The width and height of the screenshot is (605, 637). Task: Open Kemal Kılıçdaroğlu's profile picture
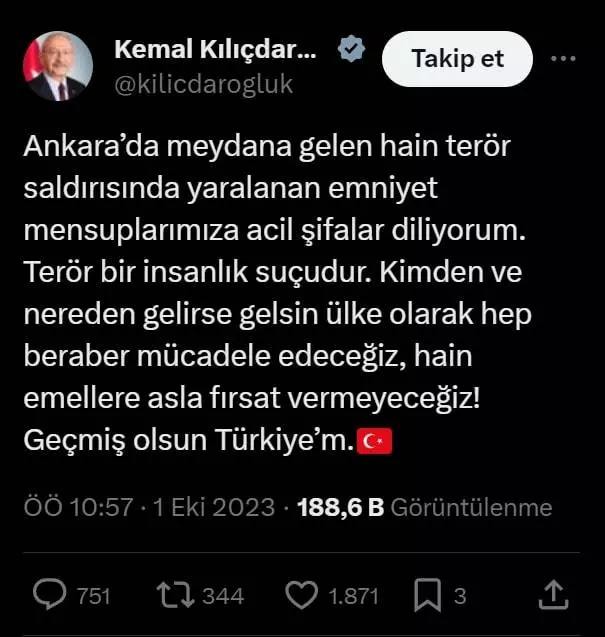click(x=59, y=67)
